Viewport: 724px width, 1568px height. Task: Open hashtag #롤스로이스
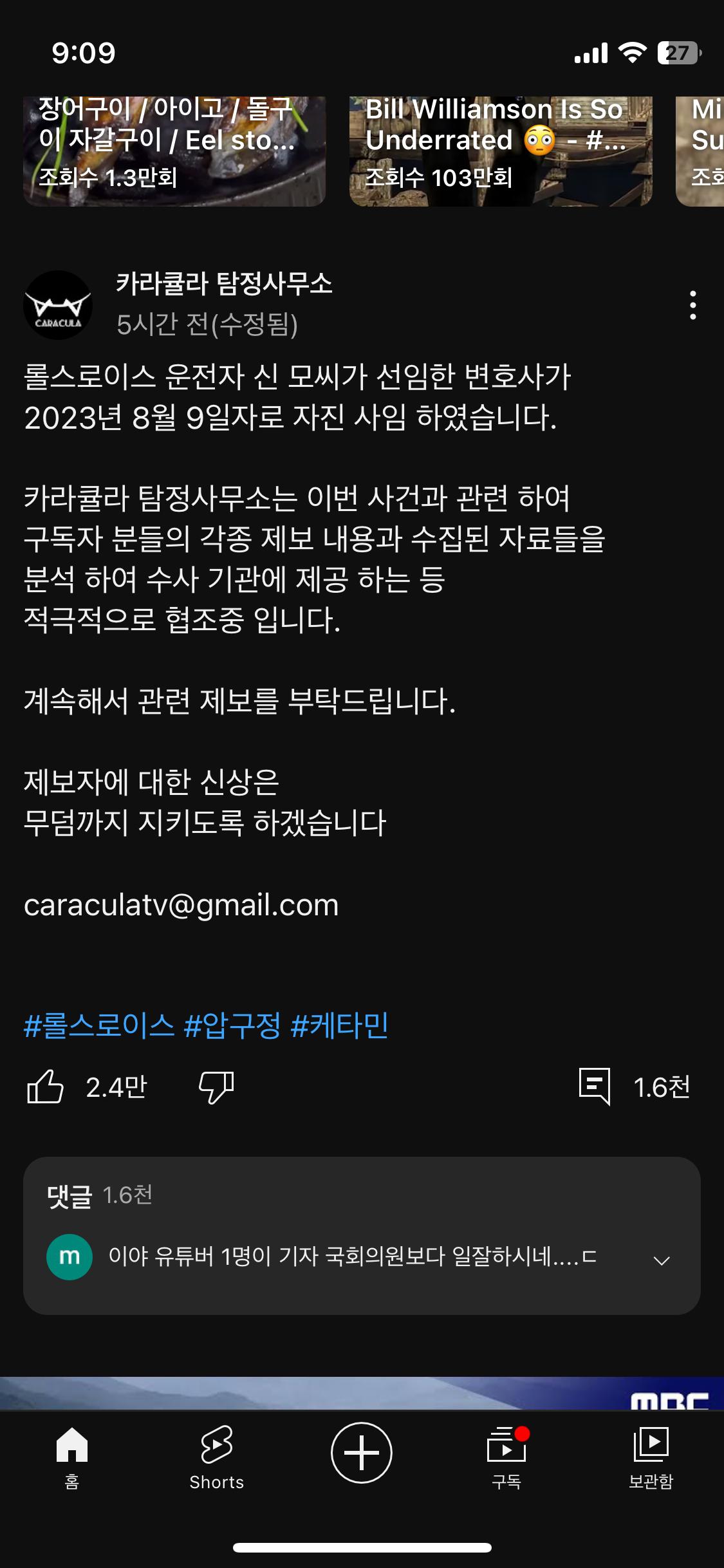click(99, 1025)
